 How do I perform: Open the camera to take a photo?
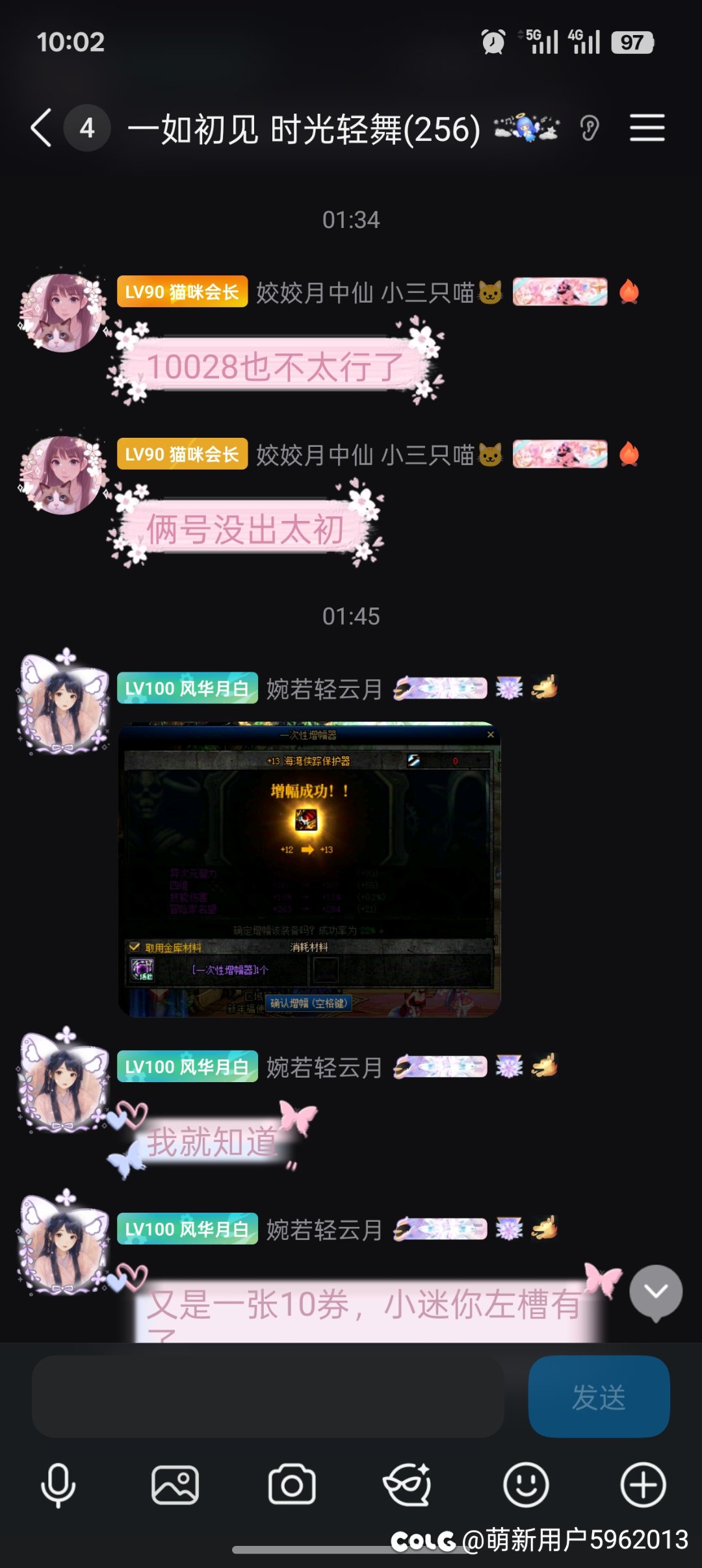click(292, 1485)
